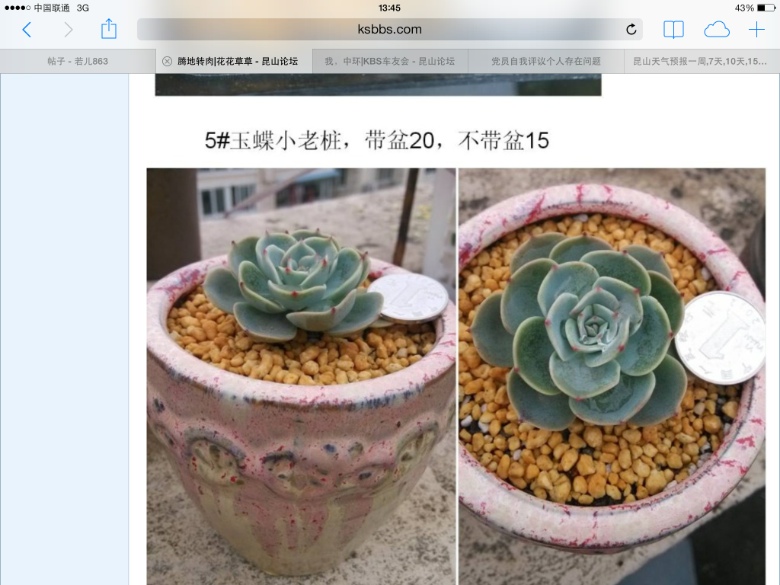
Task: Open the top-view succulent photo
Action: tap(611, 375)
